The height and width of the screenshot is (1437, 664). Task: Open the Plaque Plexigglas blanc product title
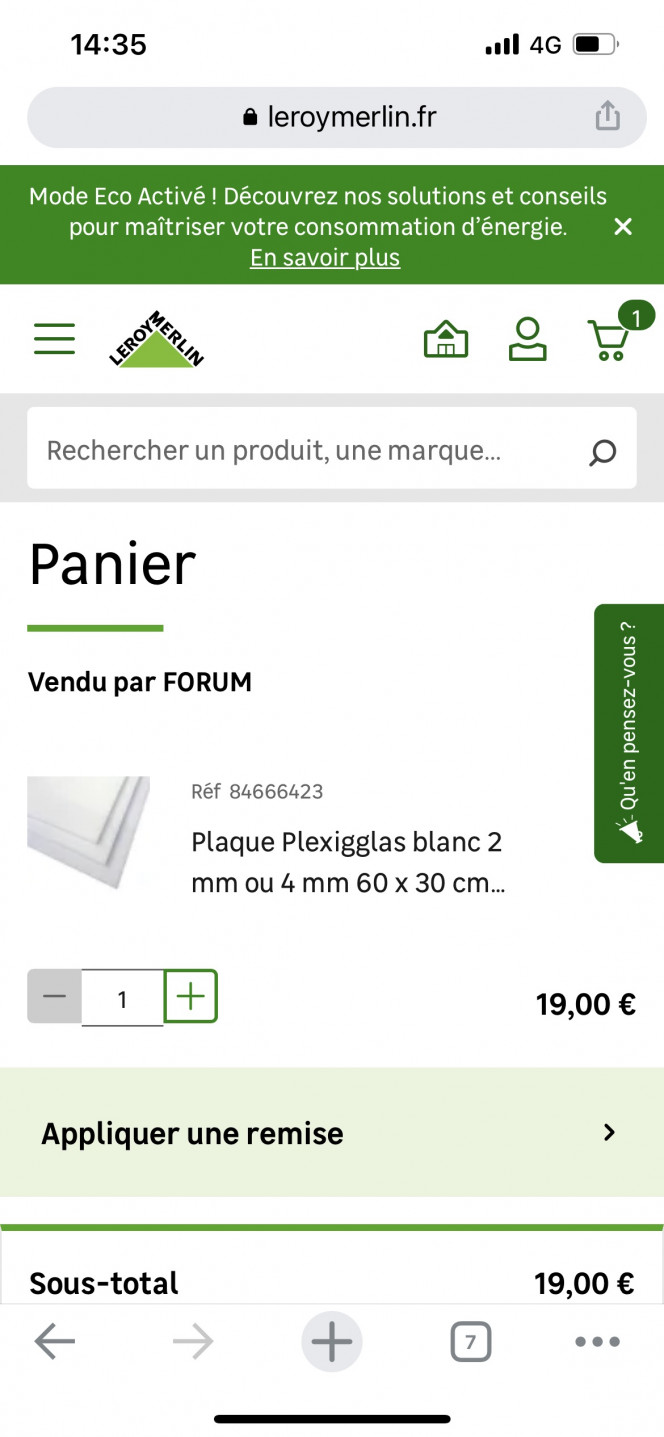coord(348,863)
